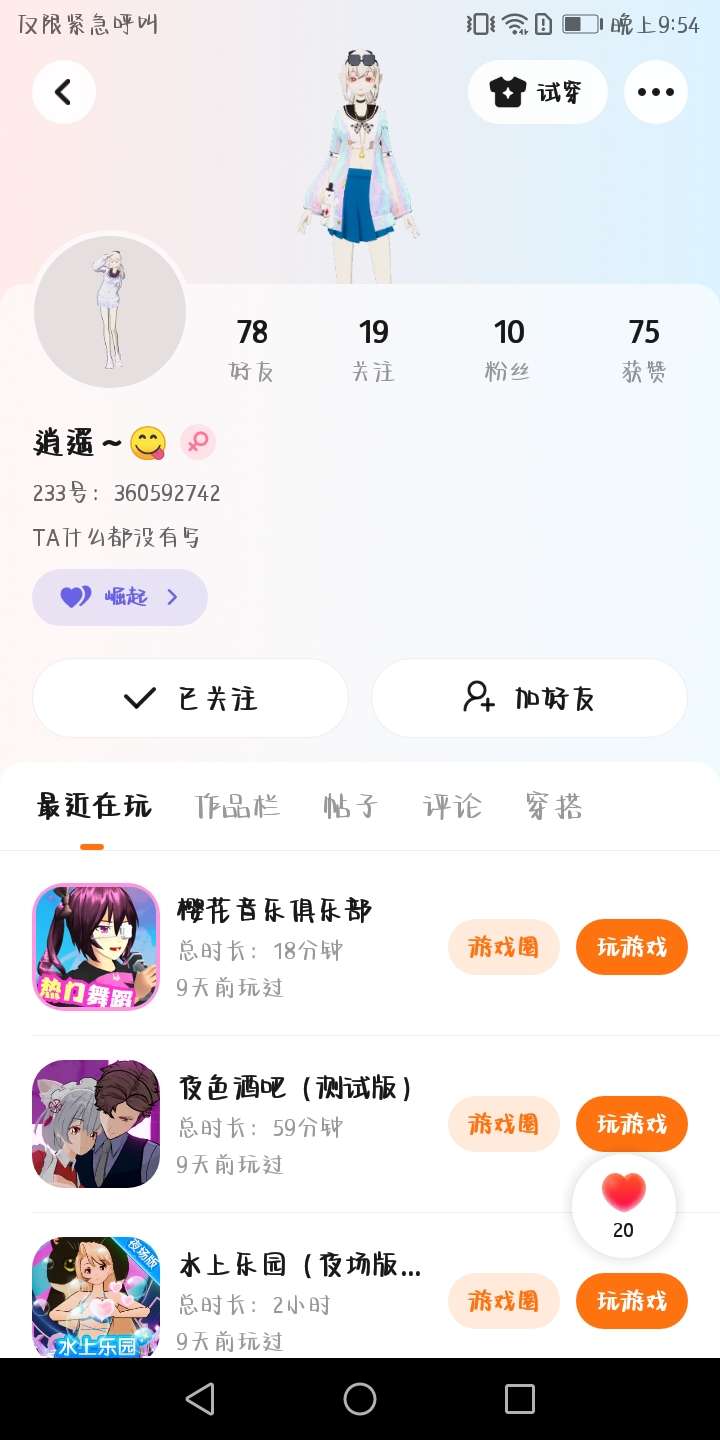Open 游戏圈 for 夜色酒吧（测试版）

click(503, 1124)
